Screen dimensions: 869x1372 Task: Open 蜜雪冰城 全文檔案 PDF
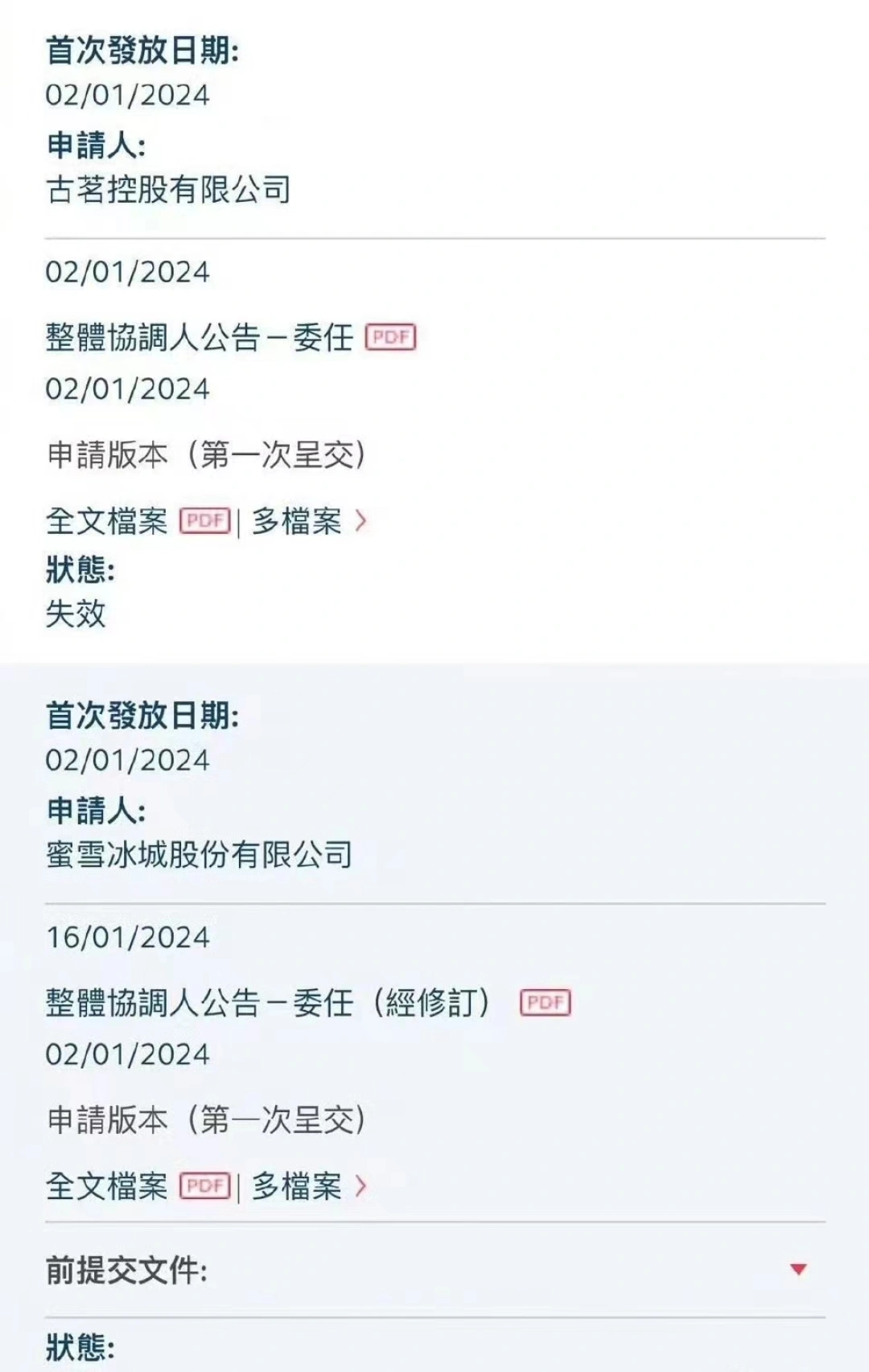pos(204,1186)
